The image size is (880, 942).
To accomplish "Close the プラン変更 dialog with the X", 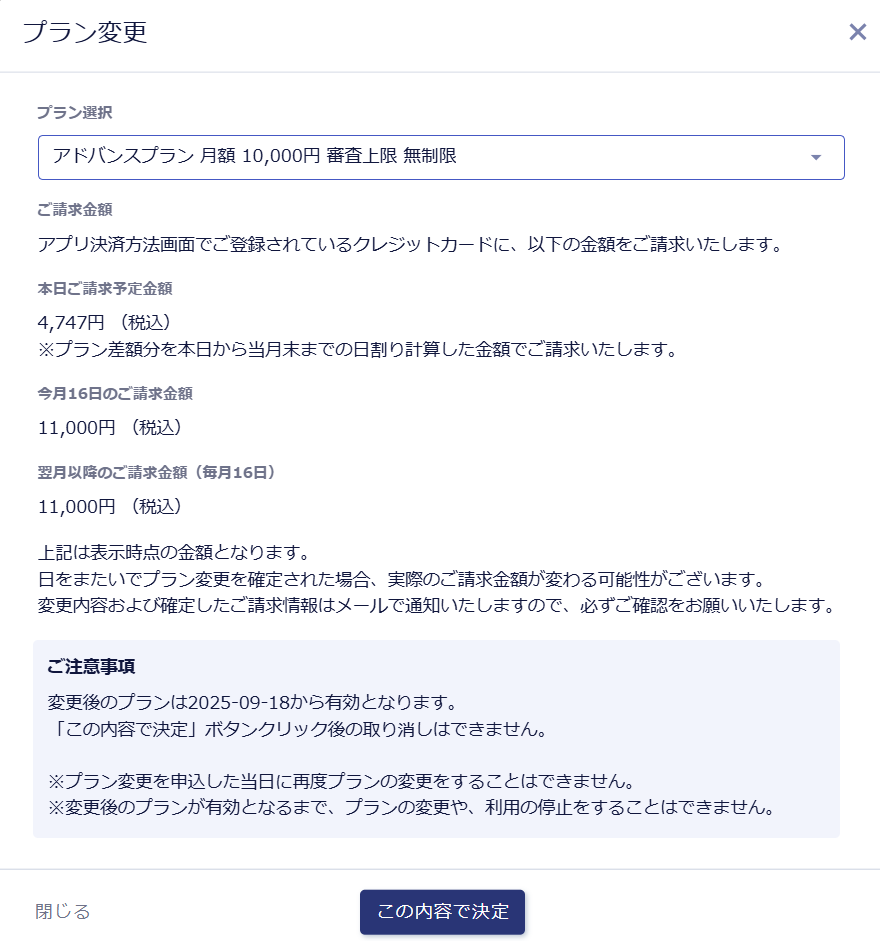I will pos(857,32).
